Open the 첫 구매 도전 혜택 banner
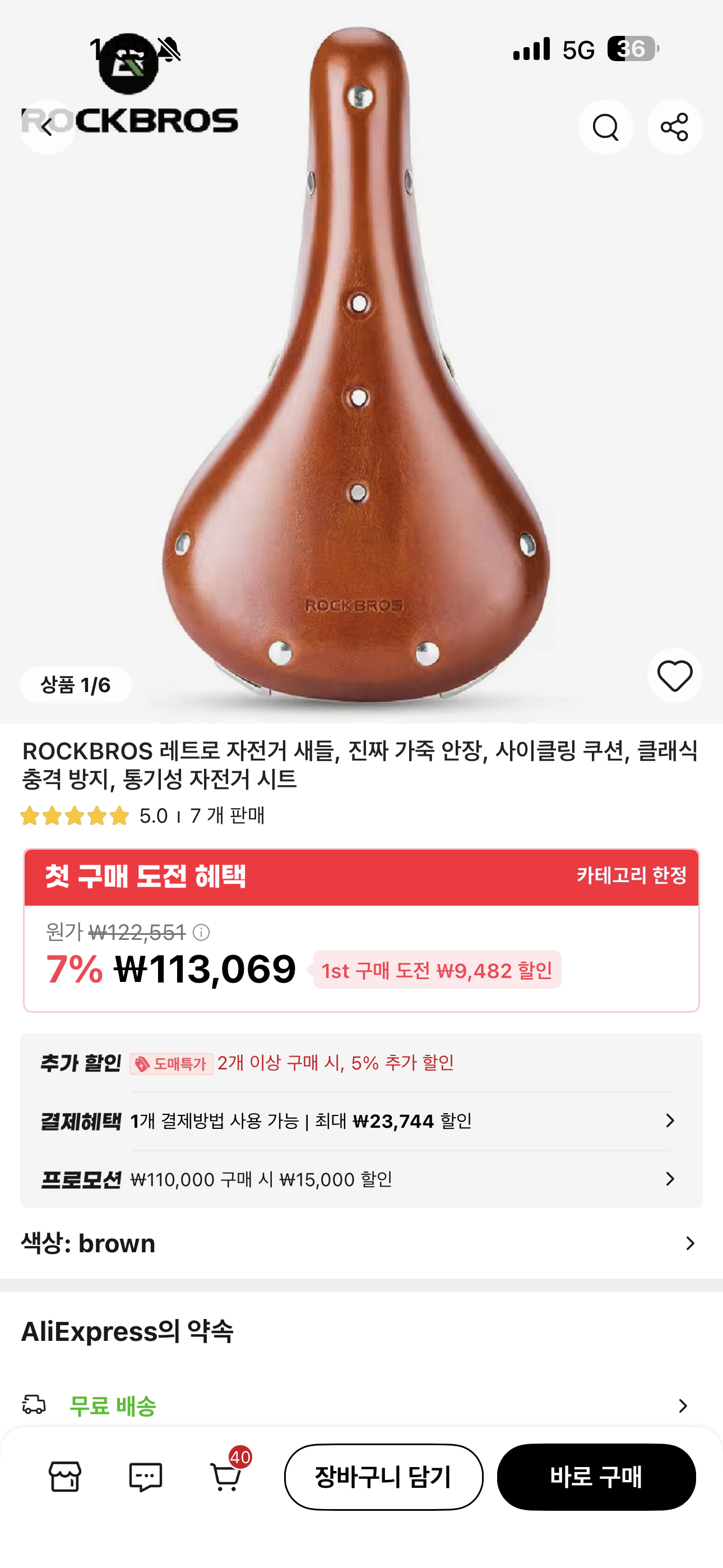The width and height of the screenshot is (723, 1568). point(361,877)
